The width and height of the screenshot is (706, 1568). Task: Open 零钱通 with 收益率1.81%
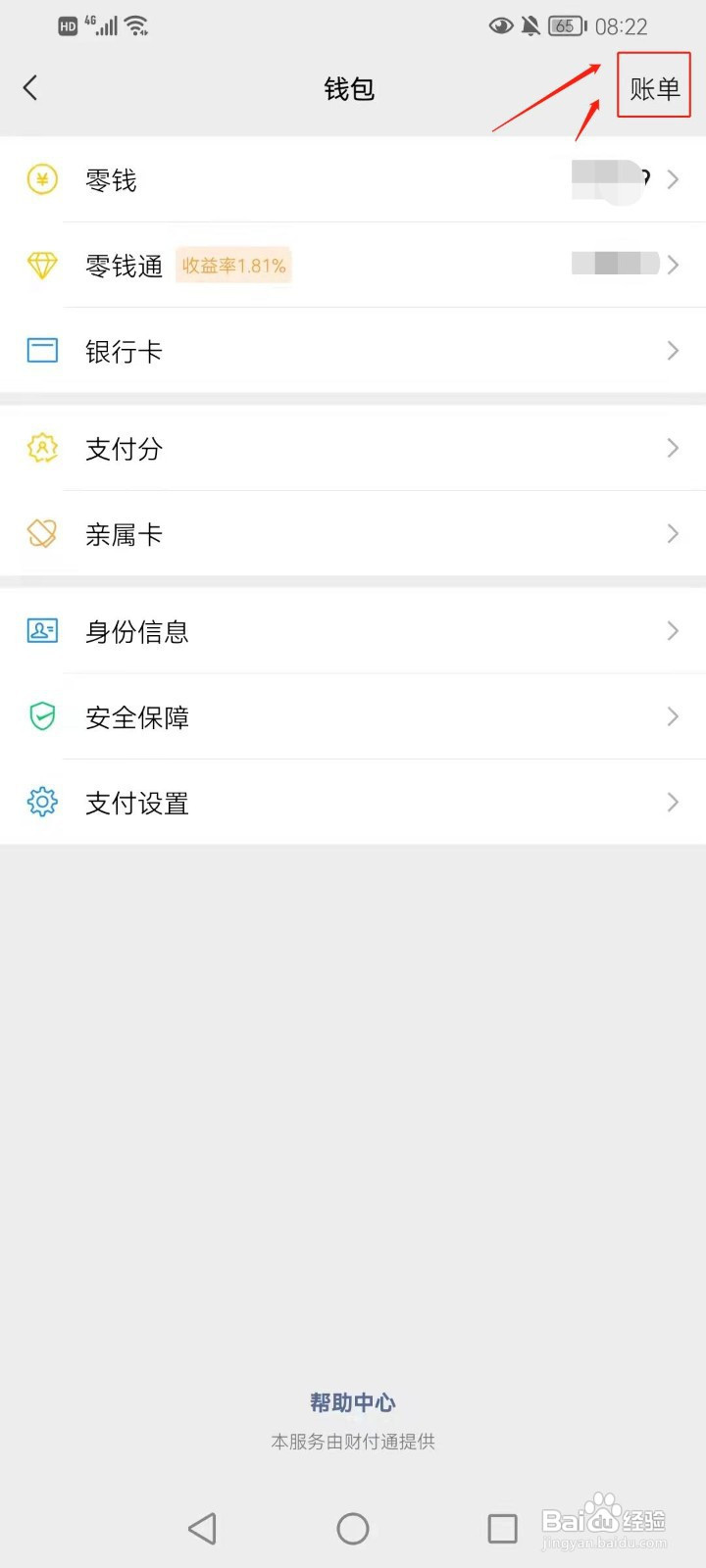(353, 265)
